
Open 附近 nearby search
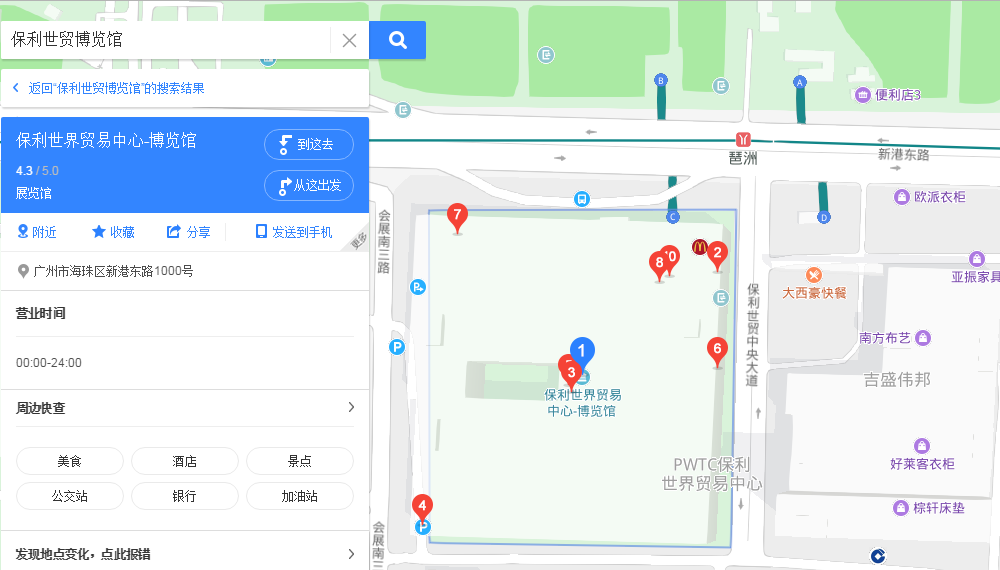(x=37, y=232)
